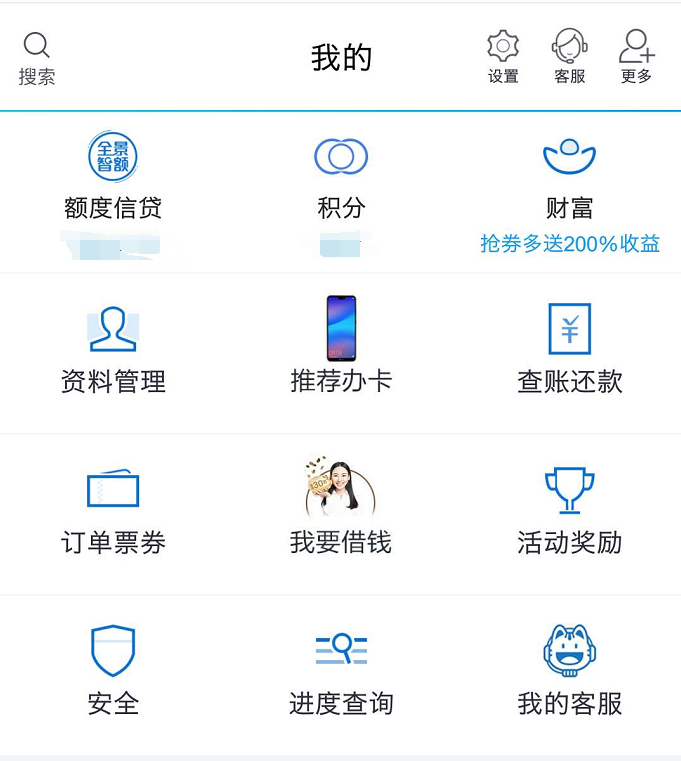Open 查账还款 bill and repayment
Image resolution: width=681 pixels, height=761 pixels.
[x=569, y=351]
